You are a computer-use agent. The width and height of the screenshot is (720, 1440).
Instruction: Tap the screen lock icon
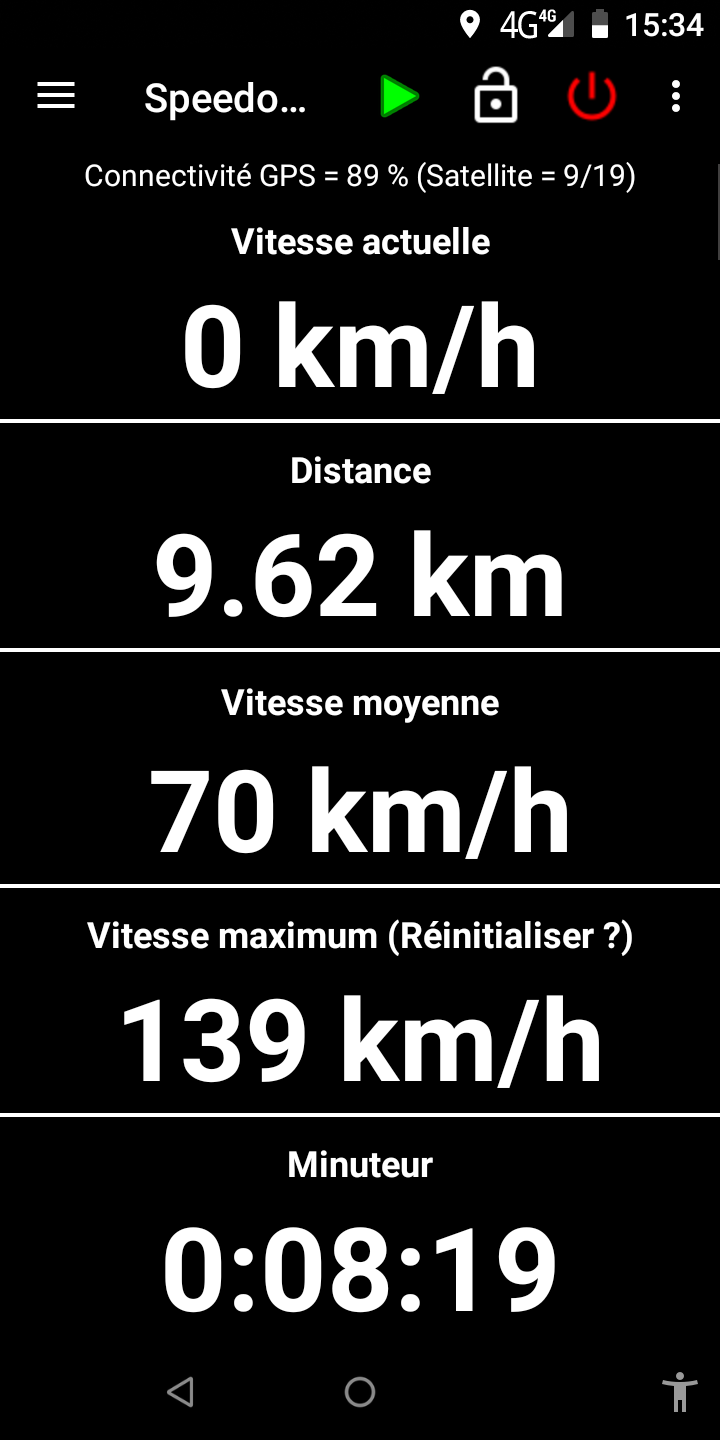coord(496,97)
